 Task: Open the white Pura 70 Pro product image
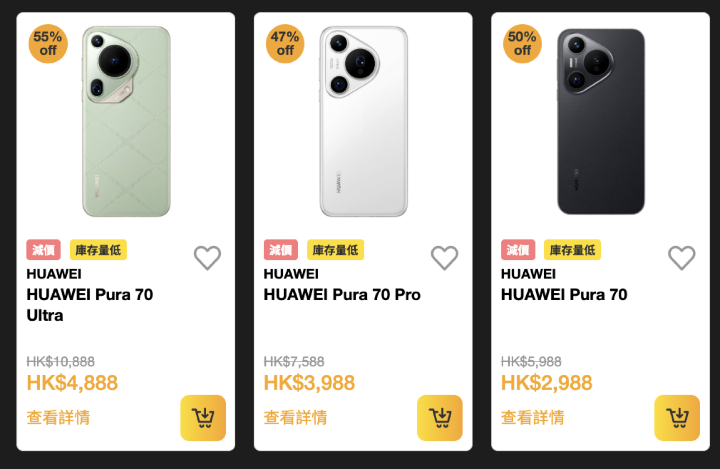click(x=363, y=122)
